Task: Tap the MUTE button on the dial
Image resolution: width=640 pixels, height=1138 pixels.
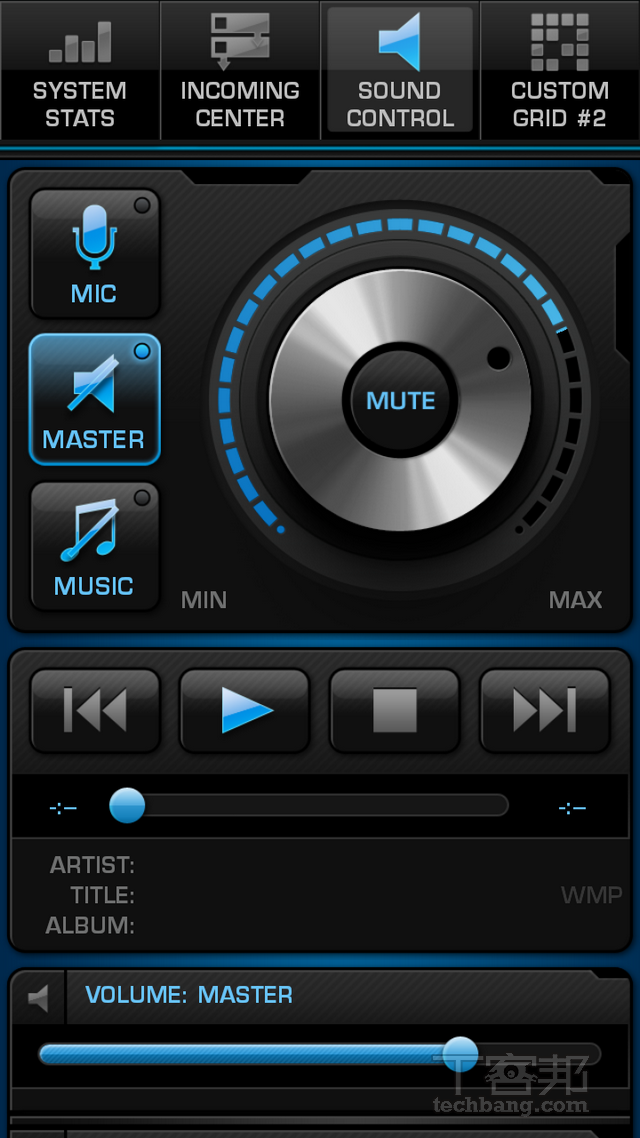Action: (x=401, y=401)
